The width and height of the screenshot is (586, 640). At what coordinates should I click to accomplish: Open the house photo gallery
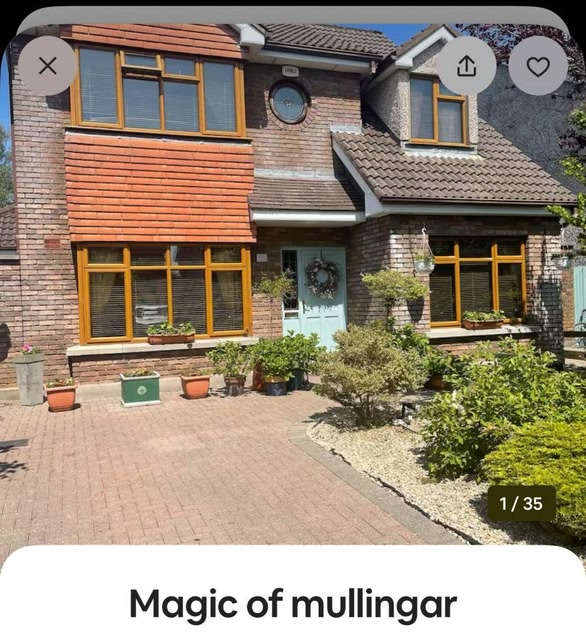point(293,286)
